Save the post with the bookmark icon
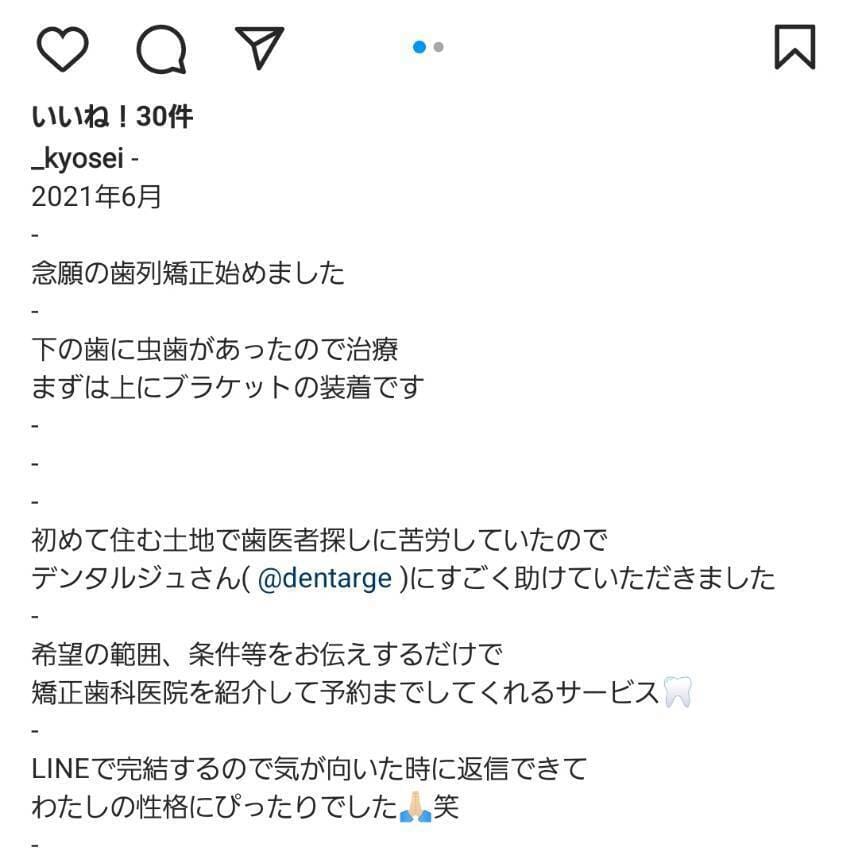 [795, 47]
